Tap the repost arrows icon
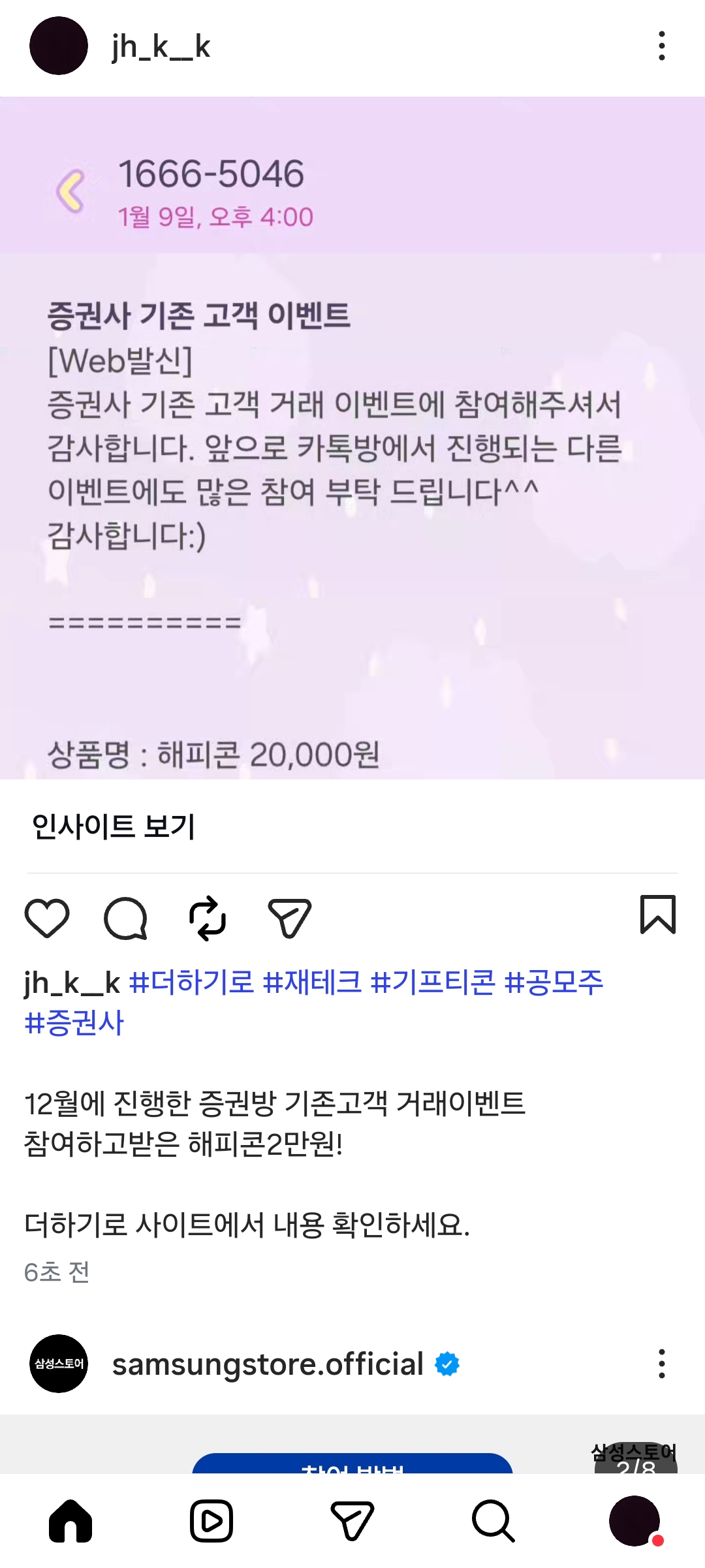 click(208, 918)
